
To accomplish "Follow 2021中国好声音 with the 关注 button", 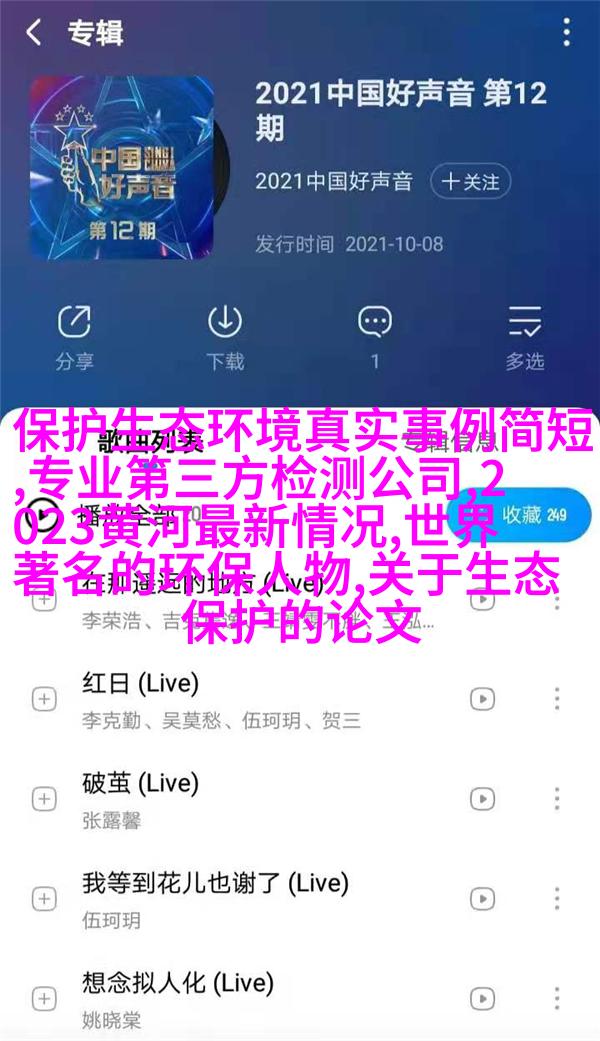I will click(x=471, y=182).
